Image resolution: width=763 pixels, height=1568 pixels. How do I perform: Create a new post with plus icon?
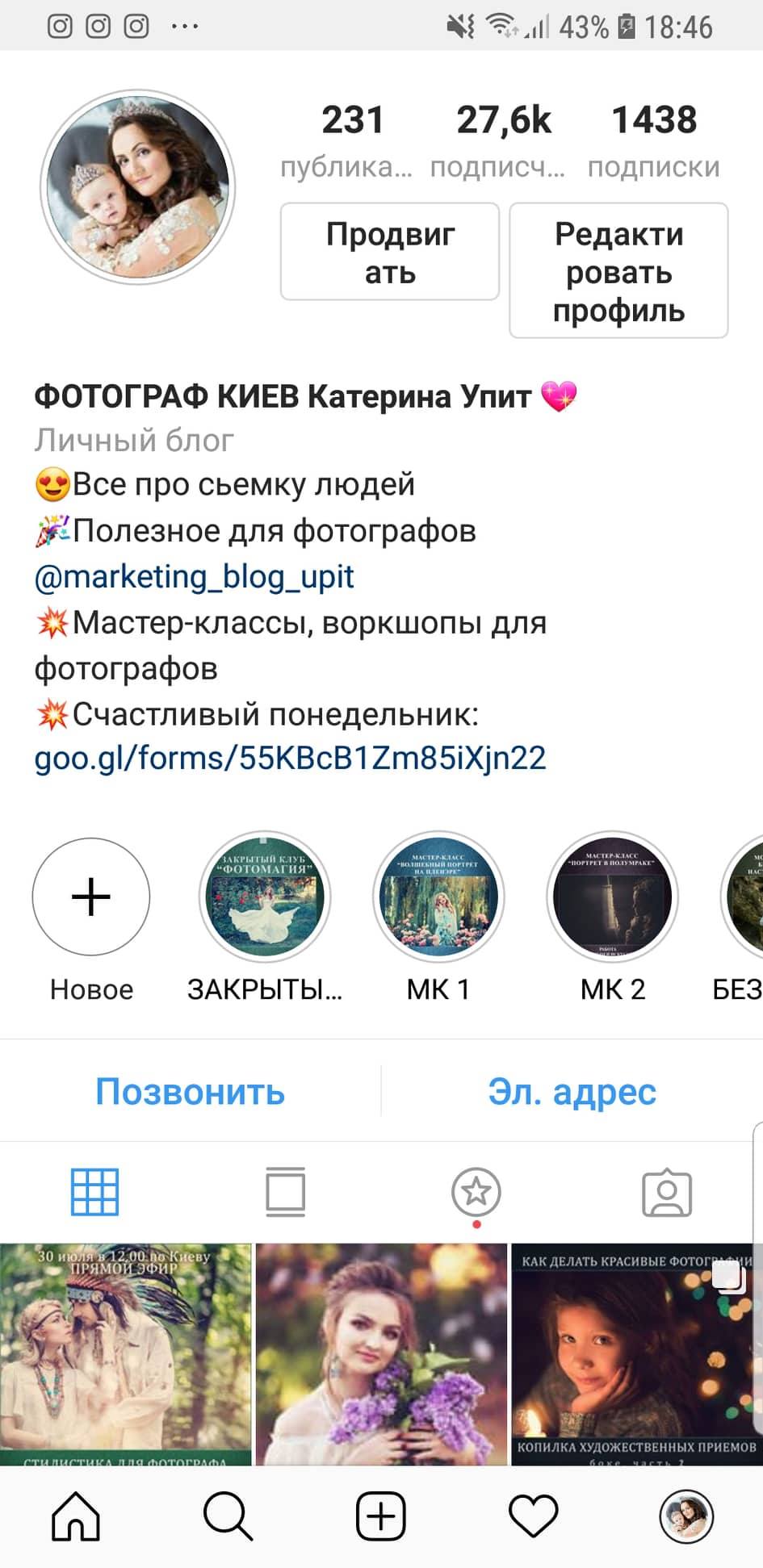[381, 1517]
